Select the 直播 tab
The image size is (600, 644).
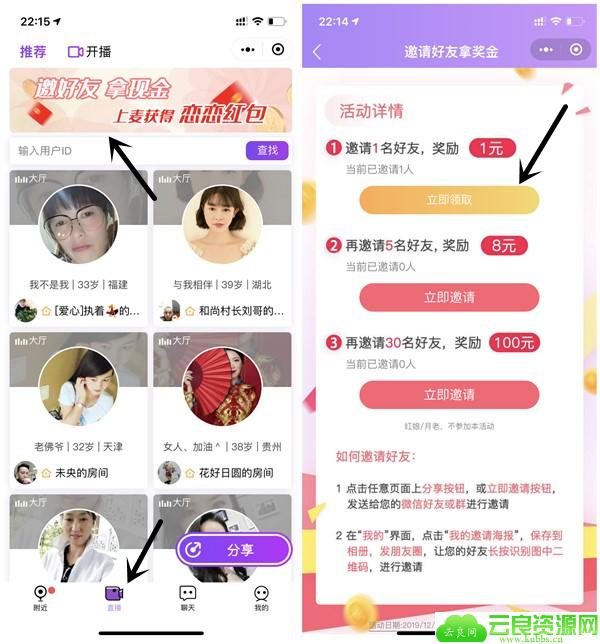114,597
